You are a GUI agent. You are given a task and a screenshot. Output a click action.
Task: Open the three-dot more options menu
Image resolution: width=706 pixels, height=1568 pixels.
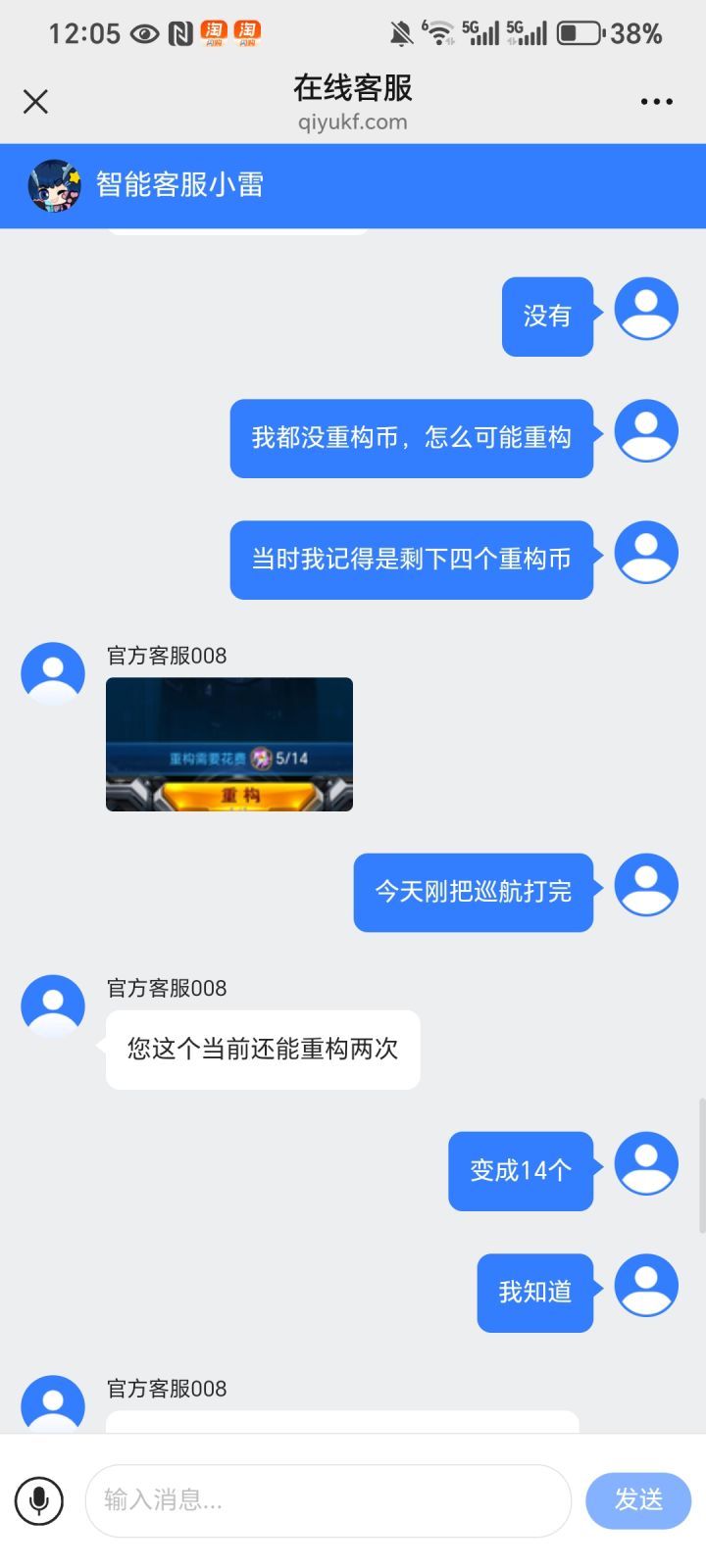[x=655, y=101]
